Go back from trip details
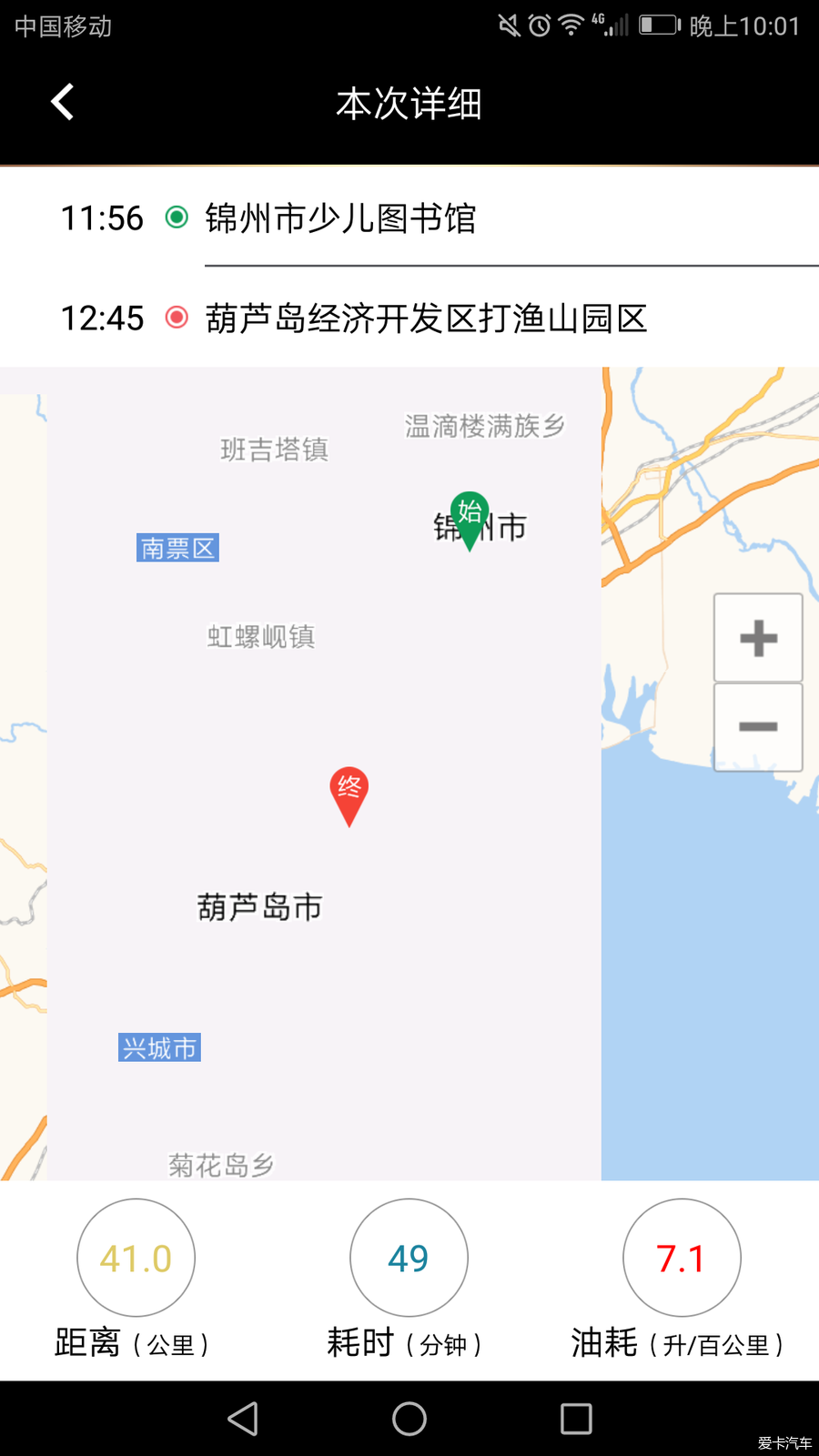Image resolution: width=819 pixels, height=1456 pixels. pyautogui.click(x=62, y=102)
